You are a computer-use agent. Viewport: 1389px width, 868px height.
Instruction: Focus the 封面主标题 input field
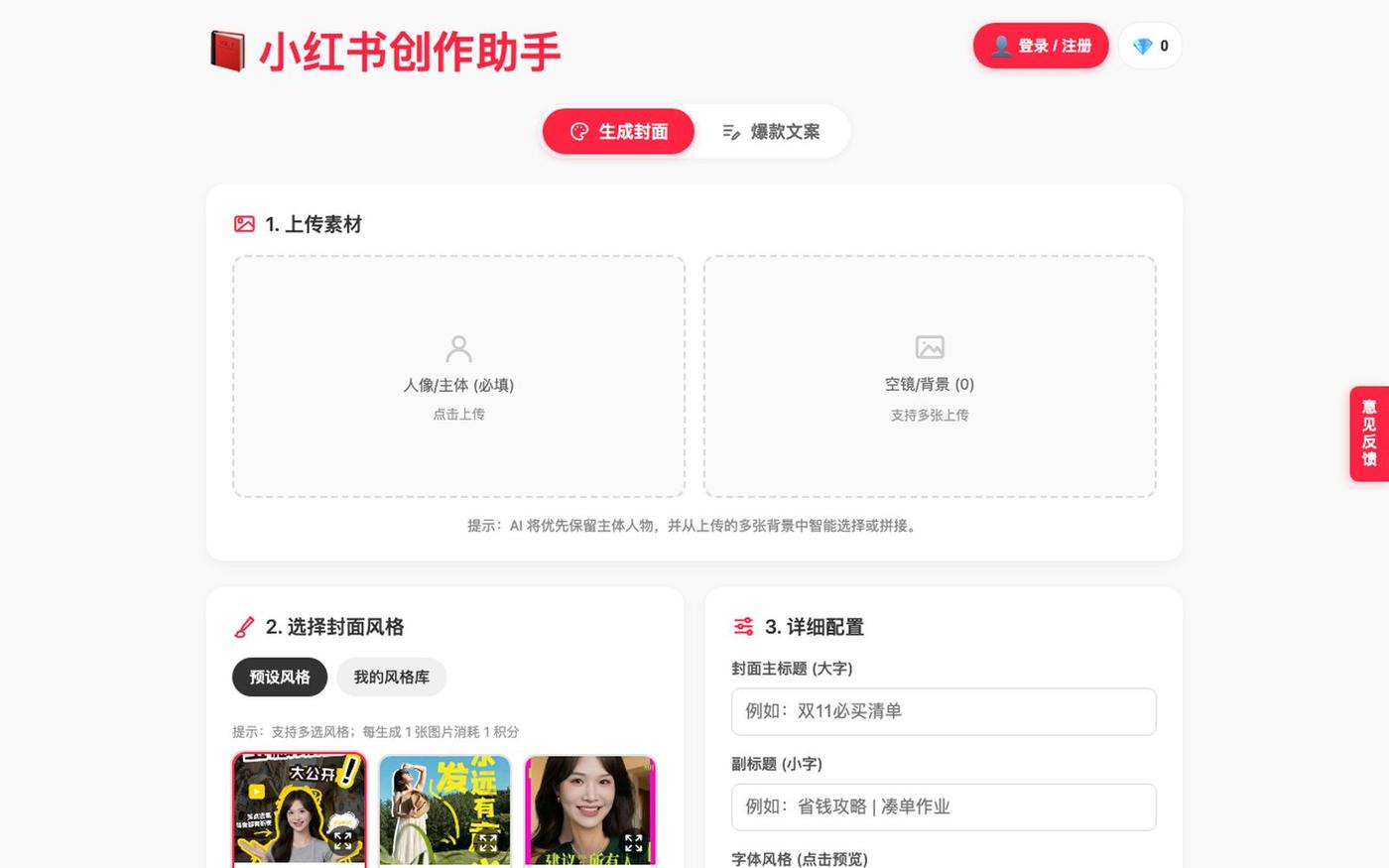tap(944, 711)
